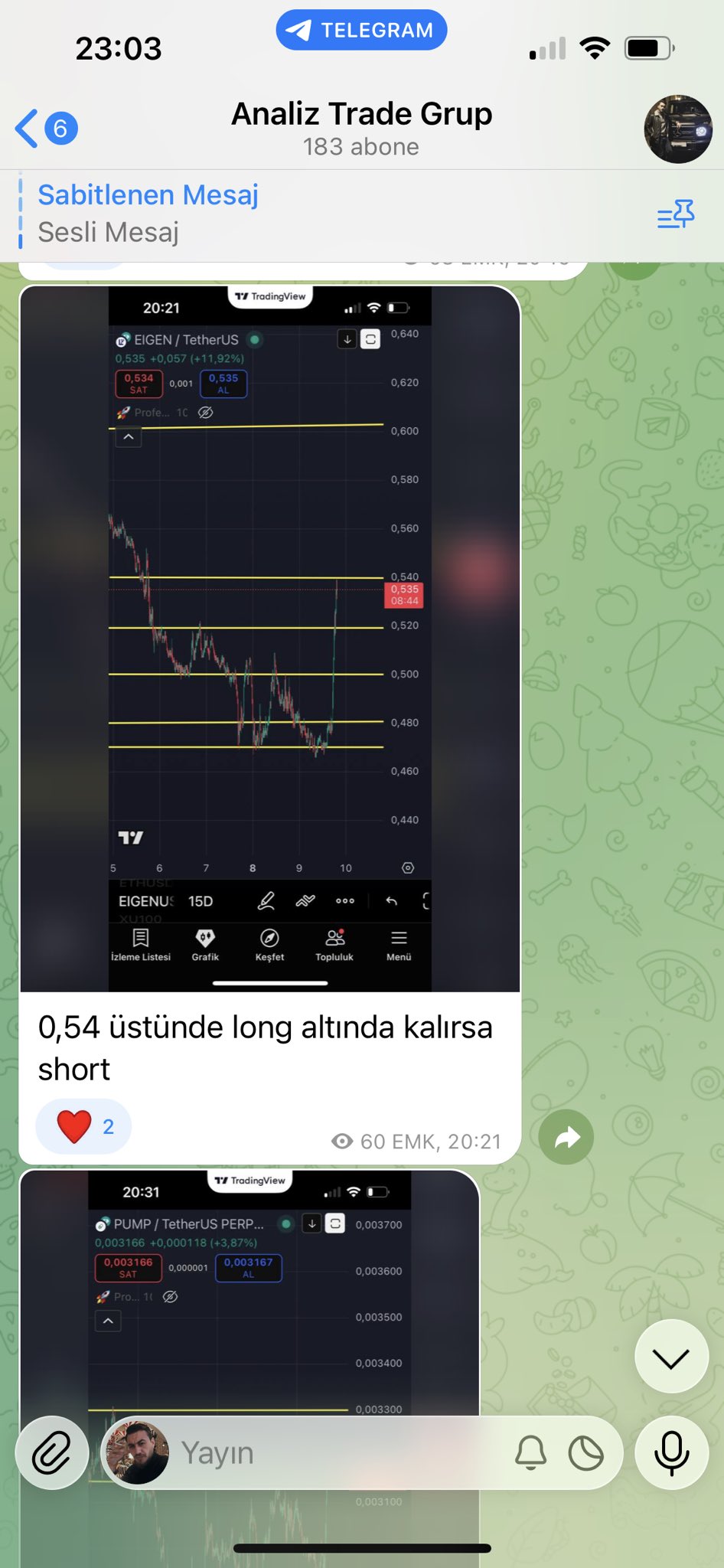Record a voice message with microphone

(671, 1452)
